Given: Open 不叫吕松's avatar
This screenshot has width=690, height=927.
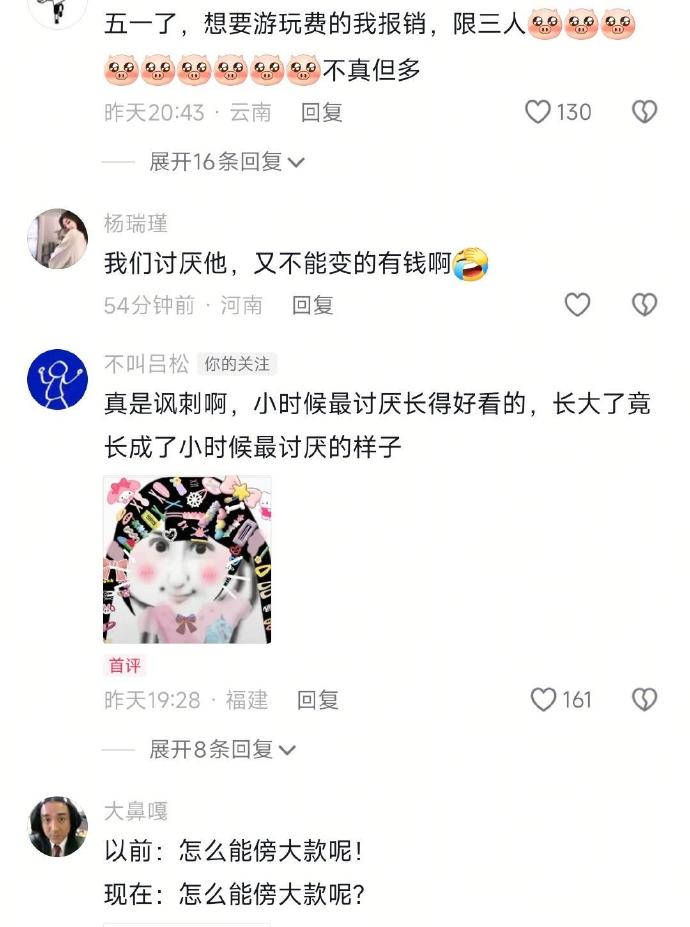Looking at the screenshot, I should point(57,380).
